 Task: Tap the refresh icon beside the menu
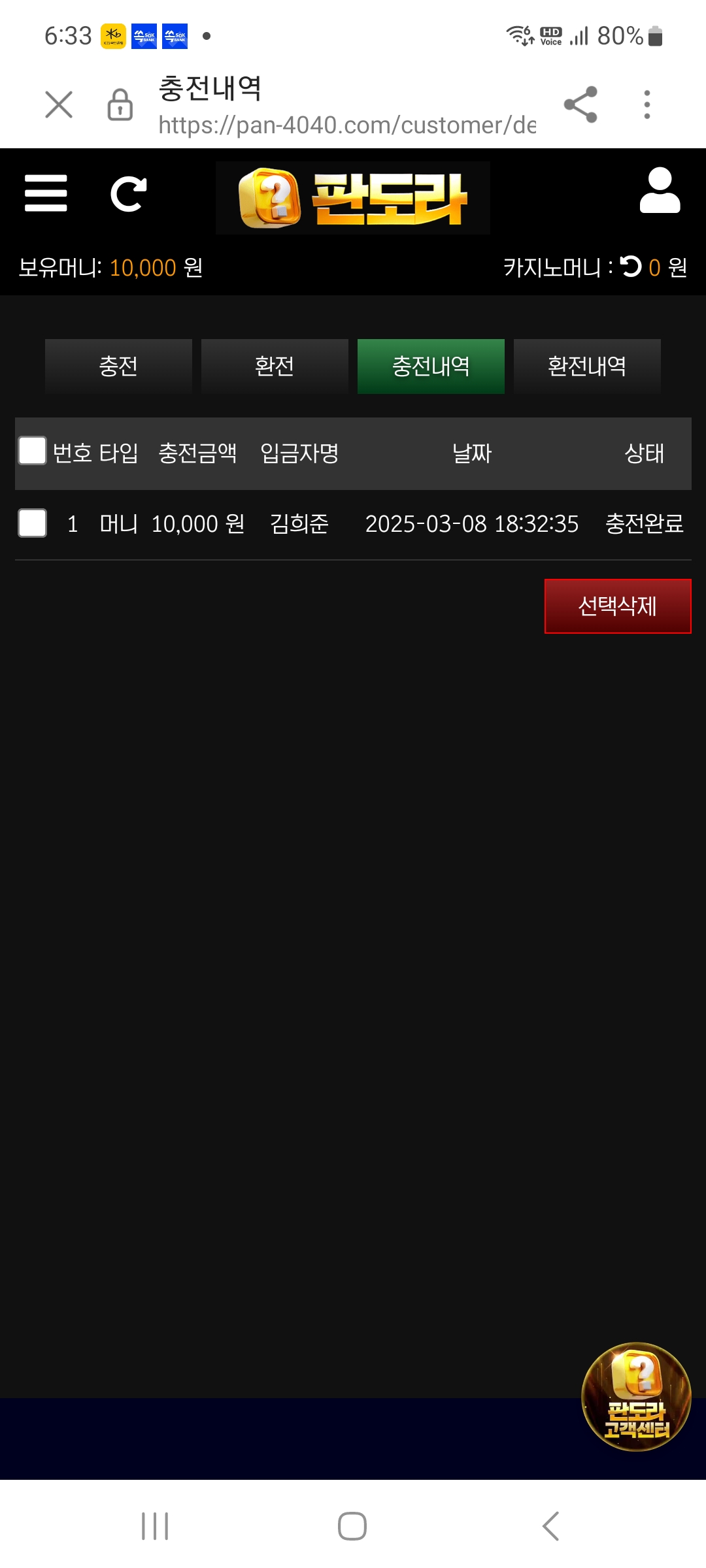coord(128,193)
